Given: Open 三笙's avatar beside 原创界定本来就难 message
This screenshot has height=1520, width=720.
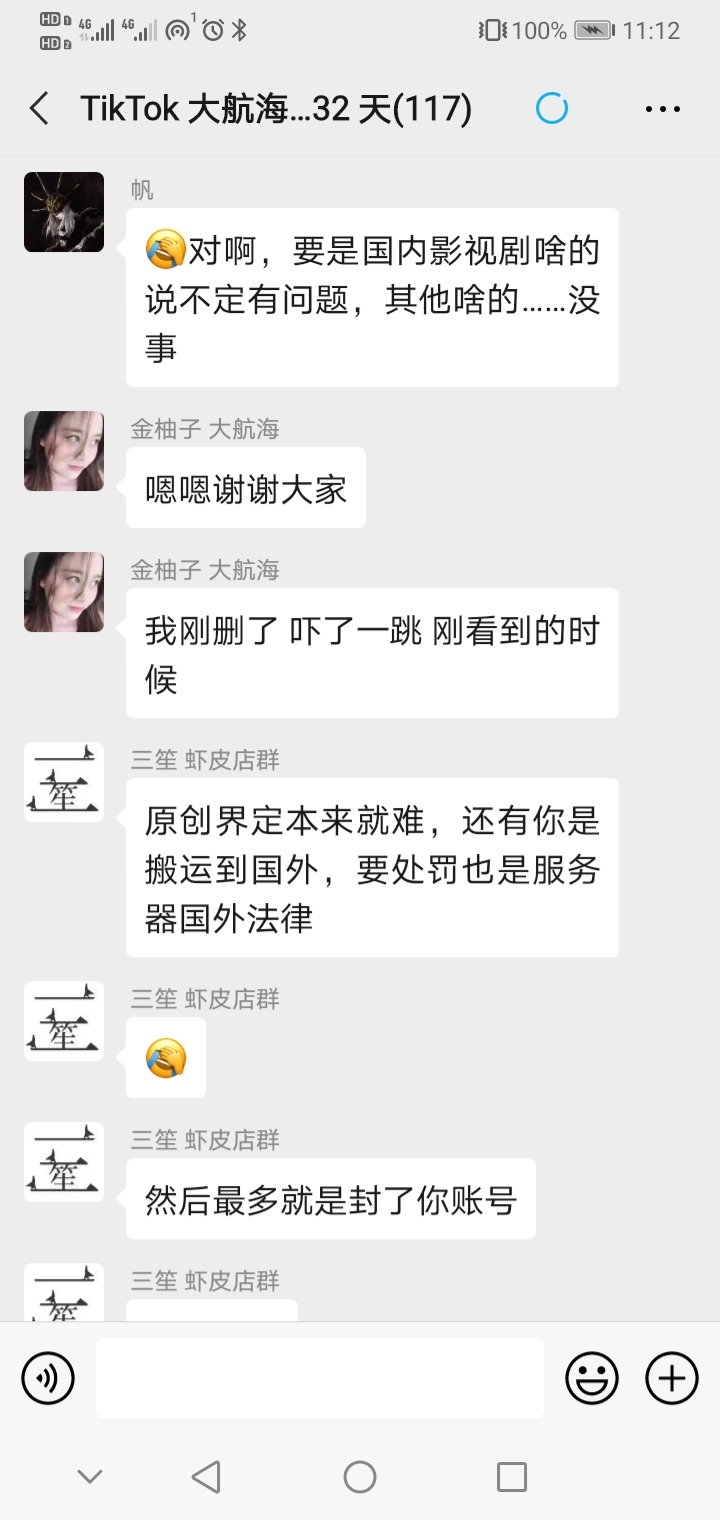Looking at the screenshot, I should click(64, 782).
